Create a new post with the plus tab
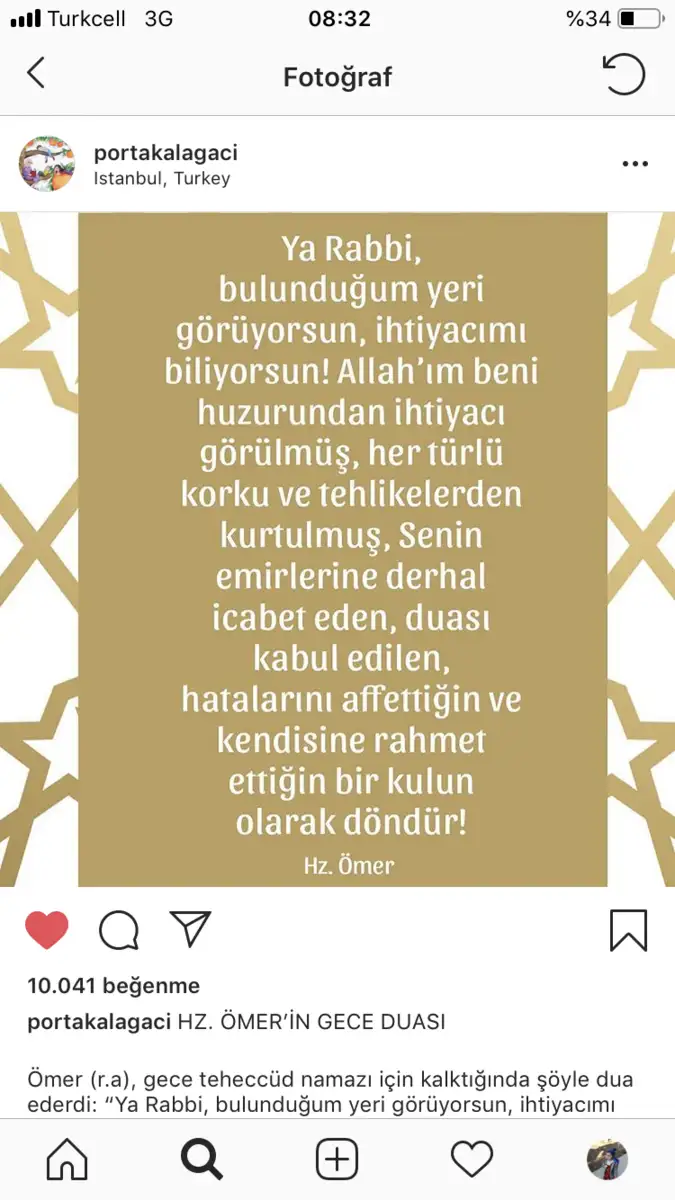This screenshot has width=675, height=1200. [x=337, y=1160]
